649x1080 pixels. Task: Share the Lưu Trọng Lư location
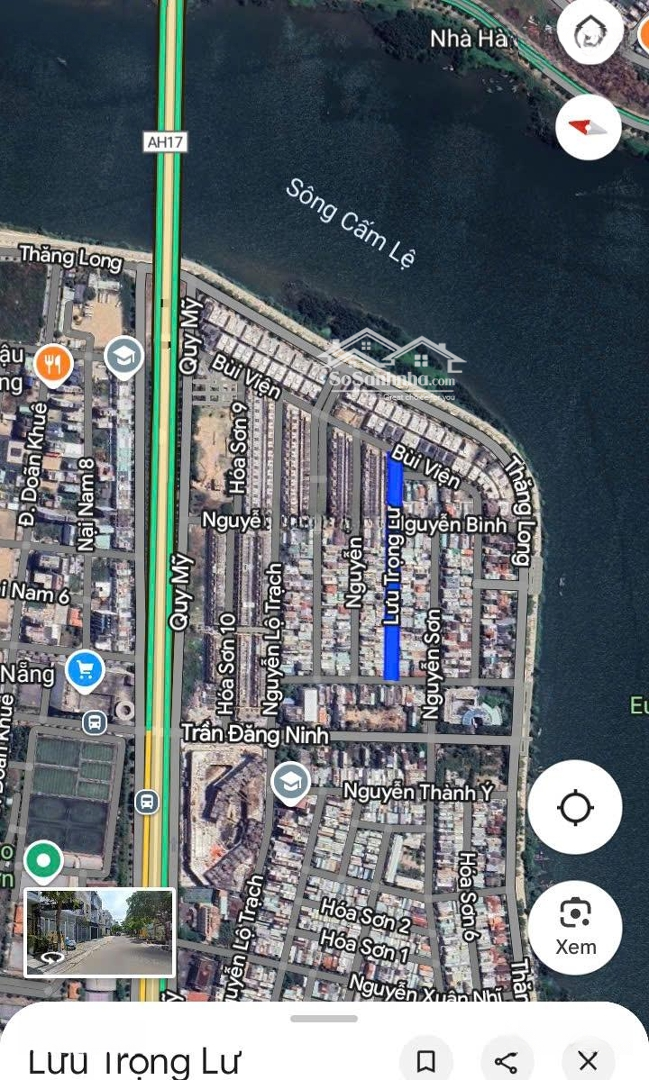click(x=506, y=1061)
